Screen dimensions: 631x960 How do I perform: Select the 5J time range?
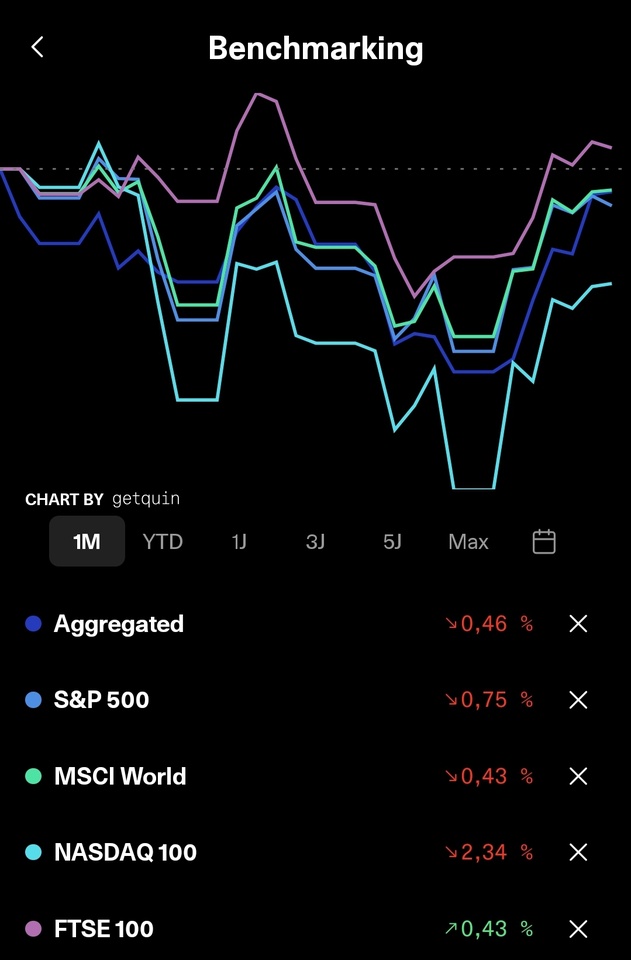[x=392, y=542]
